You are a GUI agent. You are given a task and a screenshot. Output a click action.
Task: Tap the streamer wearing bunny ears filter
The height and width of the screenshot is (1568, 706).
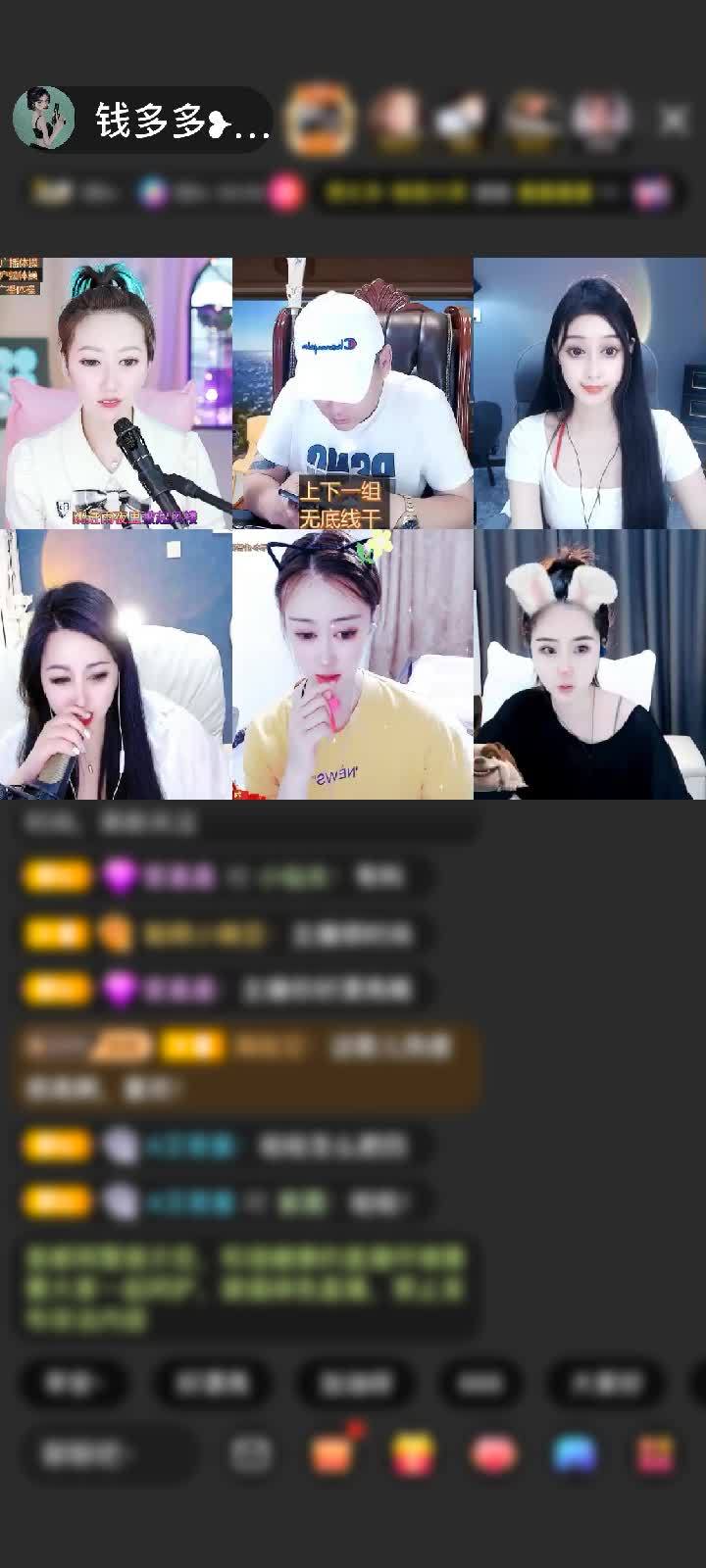click(x=589, y=664)
